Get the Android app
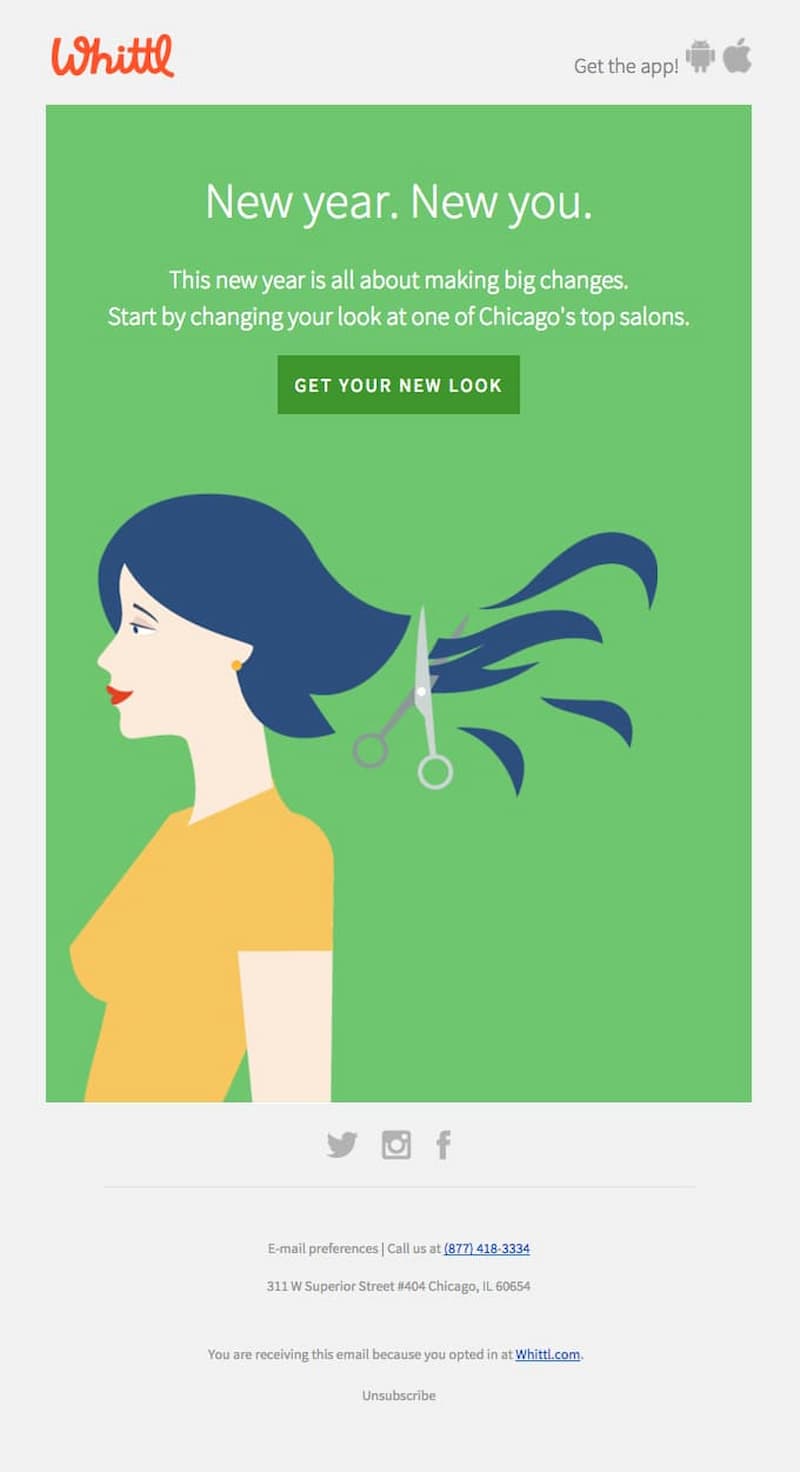The image size is (800, 1472). (x=700, y=56)
